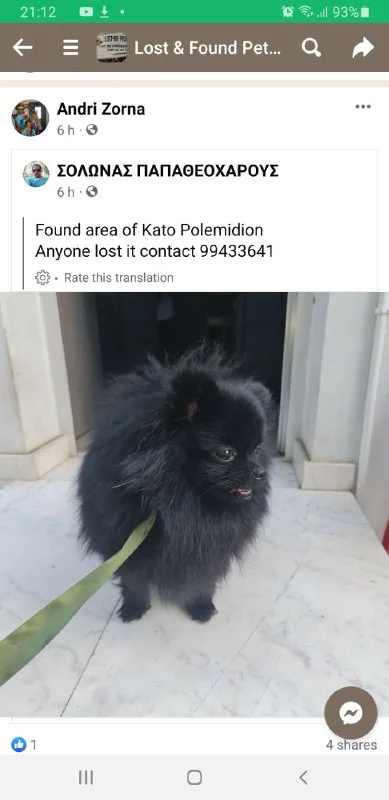Open the Lost & Found Pets group title
The image size is (389, 800).
pyautogui.click(x=207, y=48)
